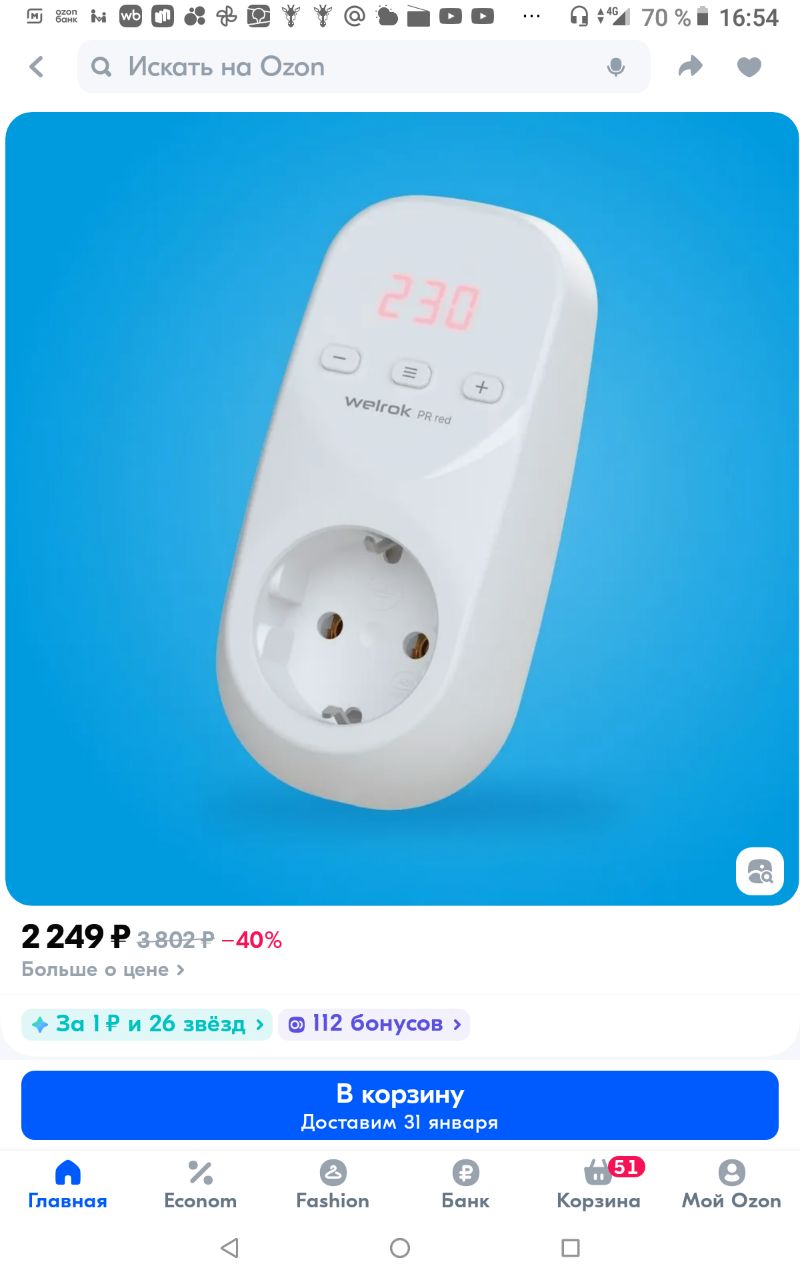Add the item with "В корзину" button

point(400,1105)
